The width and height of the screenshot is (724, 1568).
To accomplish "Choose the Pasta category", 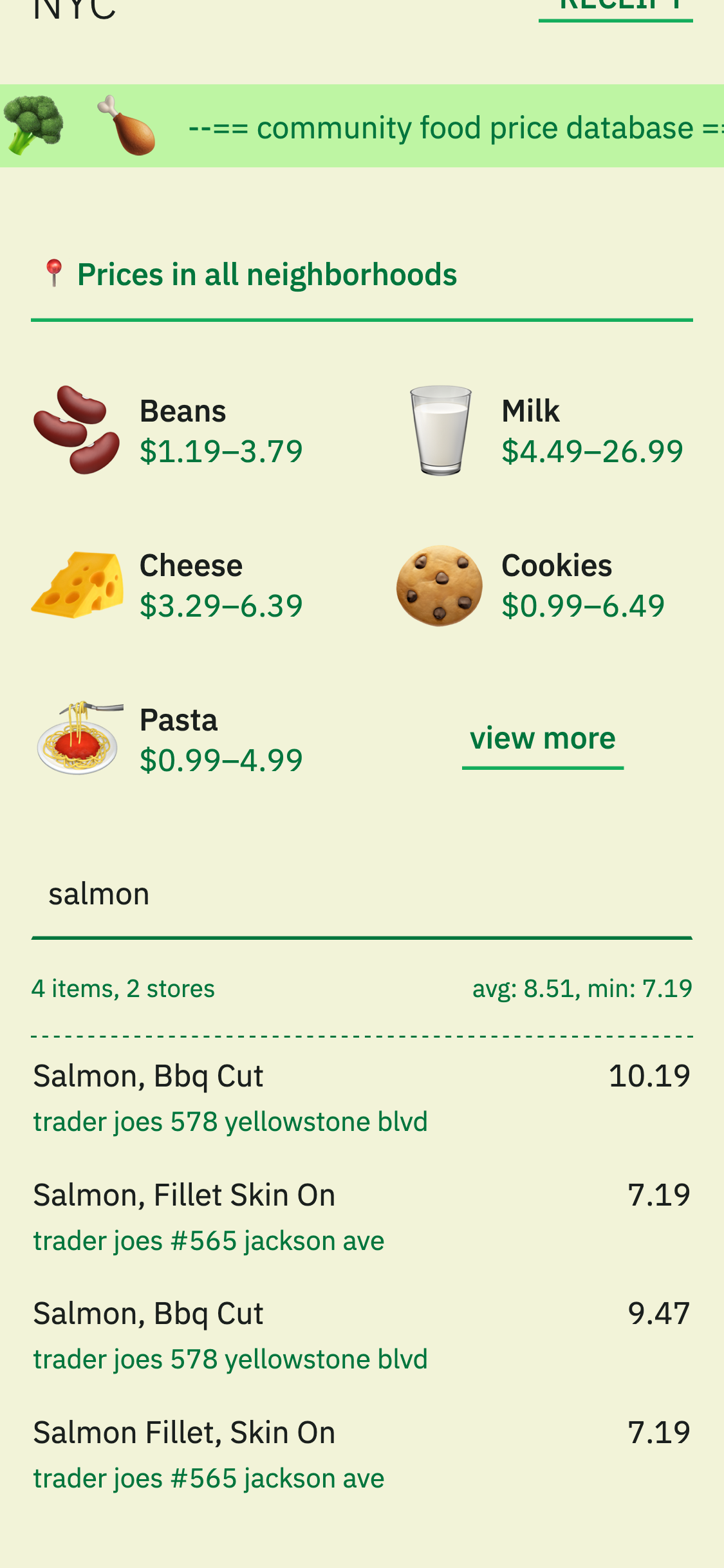I will (x=169, y=740).
